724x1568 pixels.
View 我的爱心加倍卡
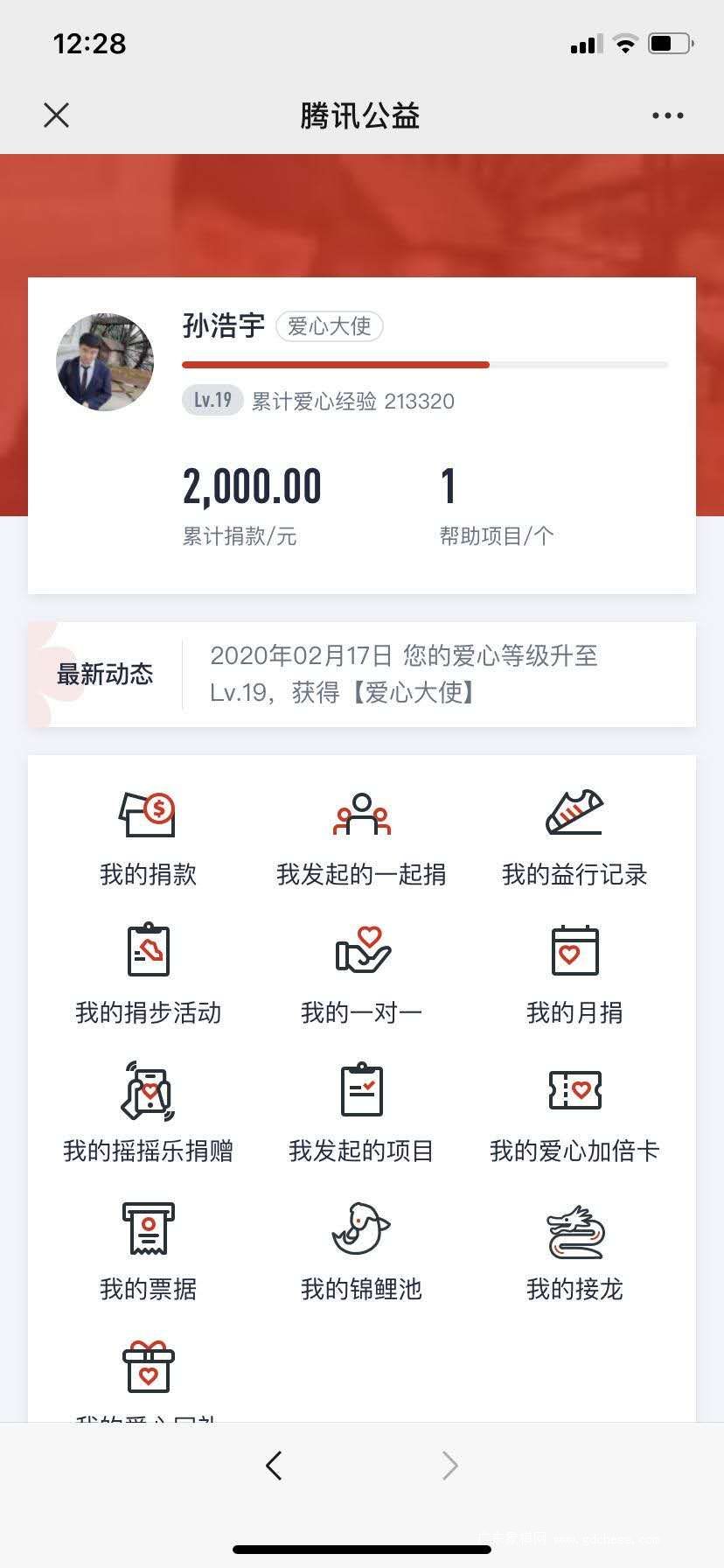pos(574,1113)
